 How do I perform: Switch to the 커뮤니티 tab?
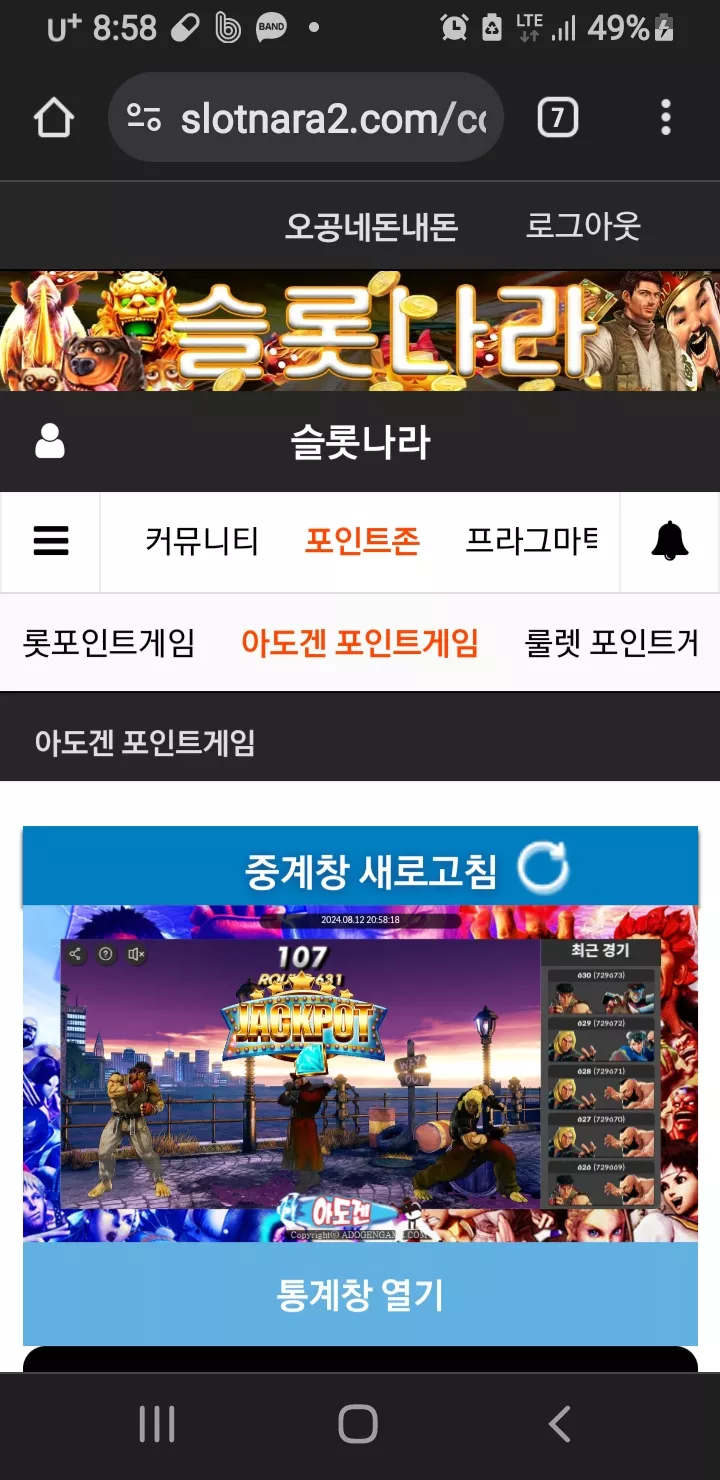[x=202, y=542]
